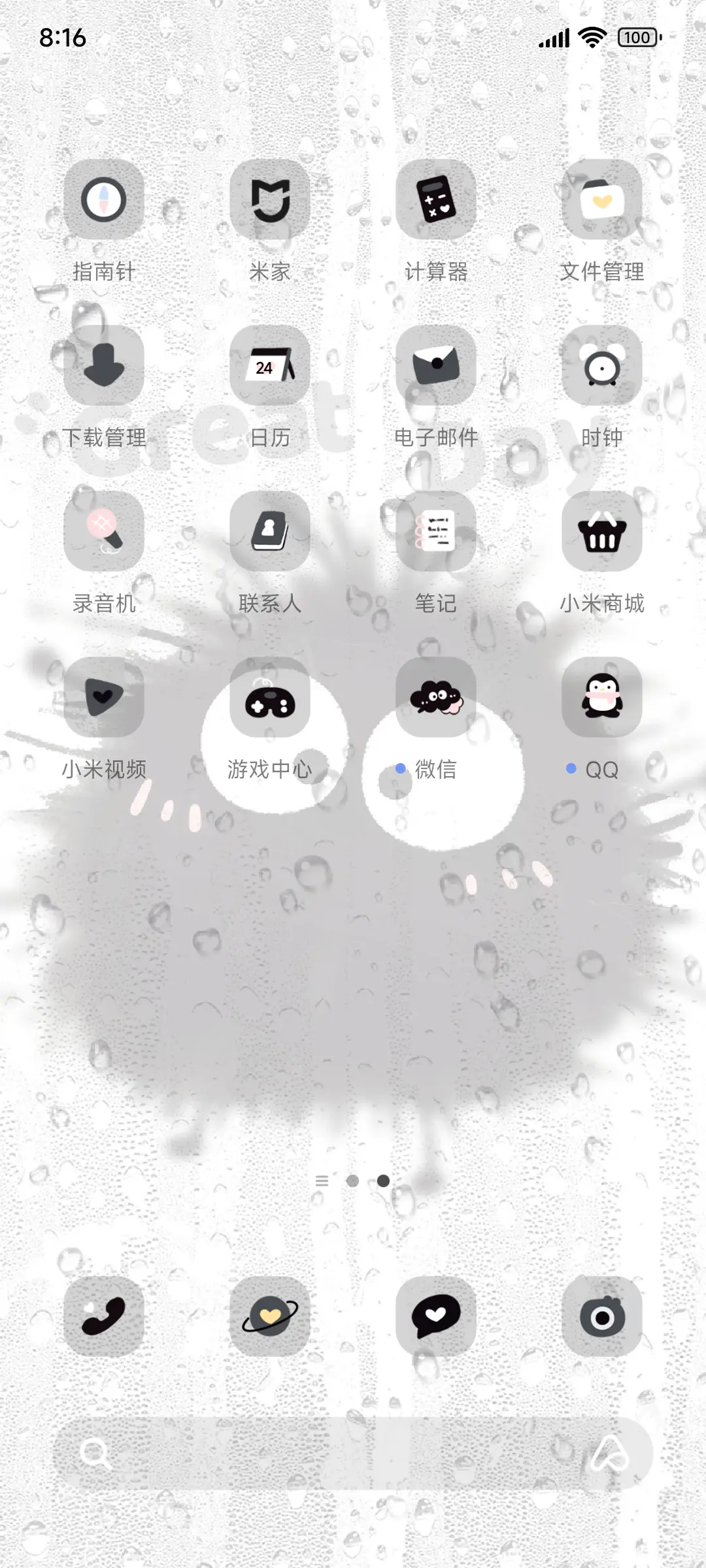The image size is (706, 1568).
Task: Launch the QQ penguin app
Action: 602,699
